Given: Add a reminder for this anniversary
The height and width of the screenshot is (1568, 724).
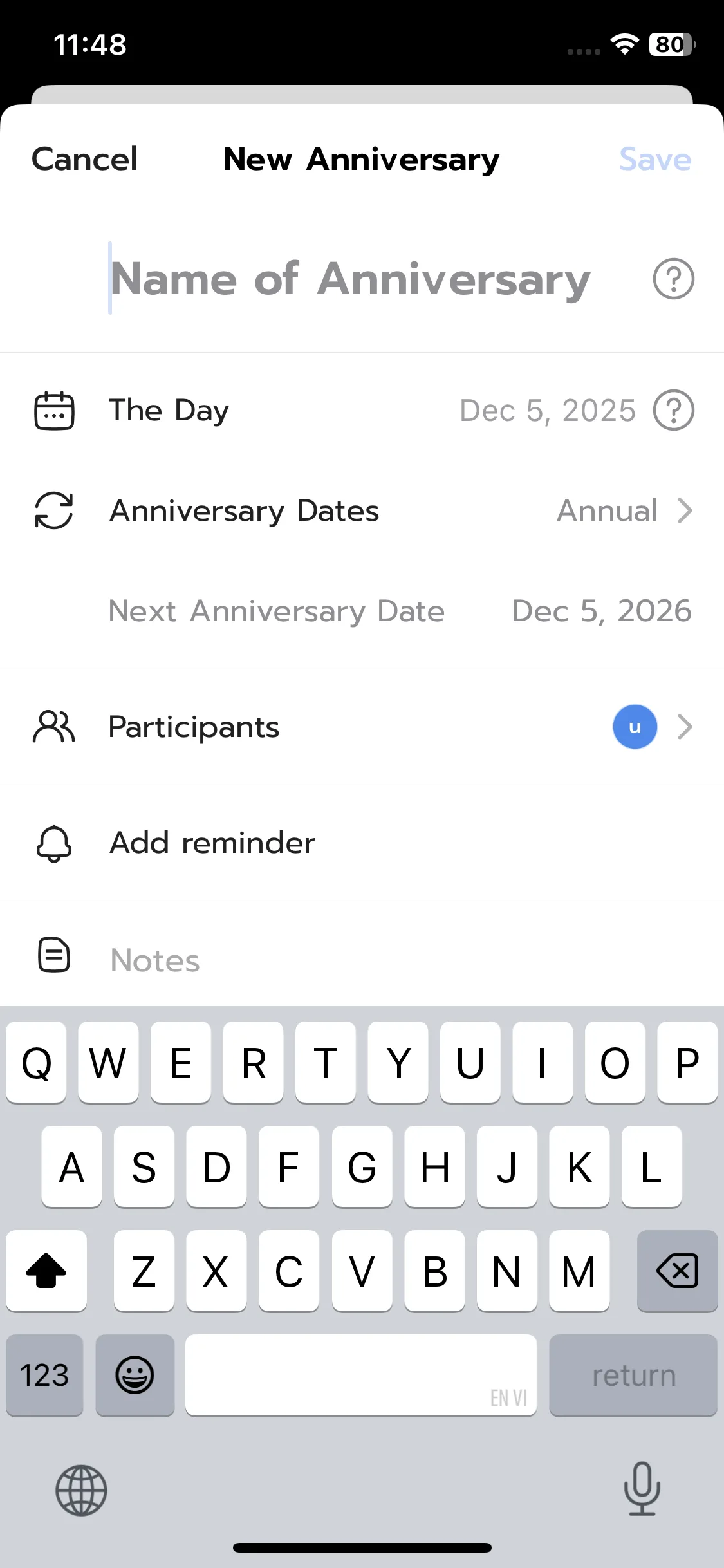Looking at the screenshot, I should tap(212, 843).
